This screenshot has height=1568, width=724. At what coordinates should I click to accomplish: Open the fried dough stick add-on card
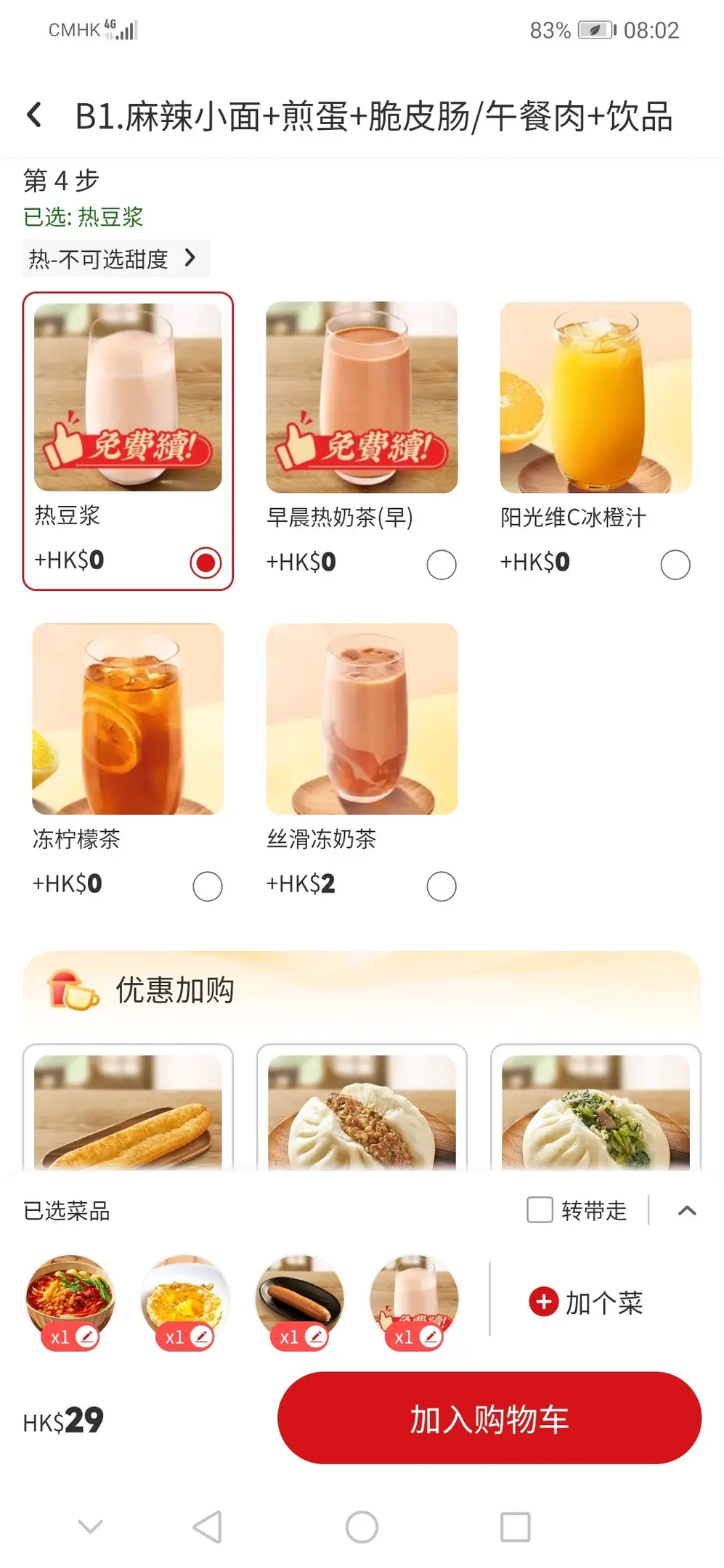[x=128, y=1111]
